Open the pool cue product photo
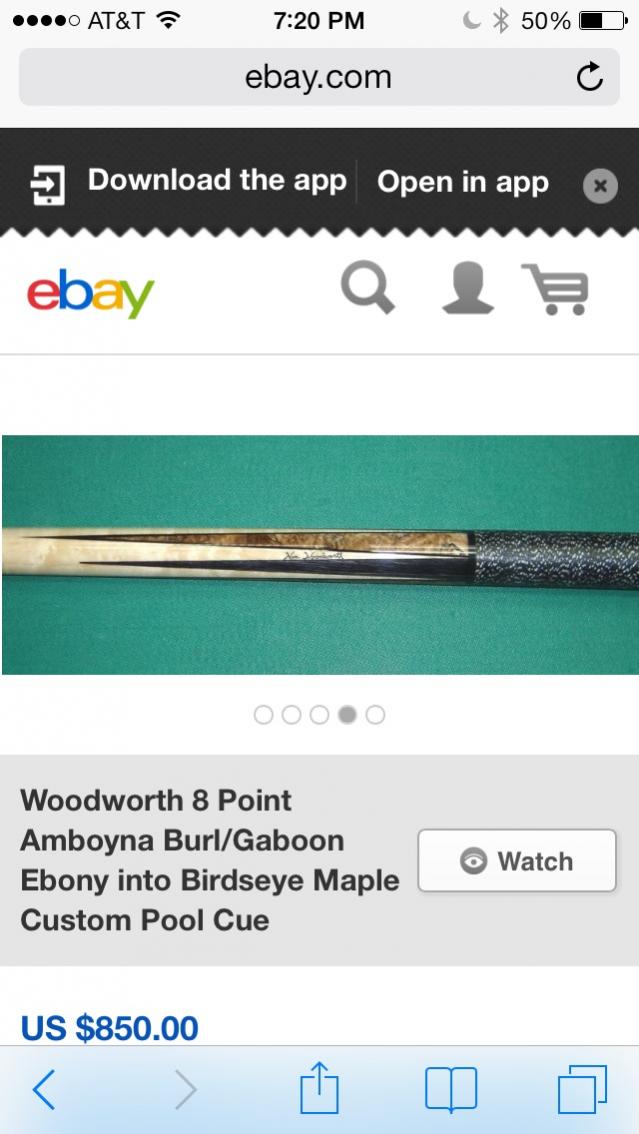The height and width of the screenshot is (1134, 639). pyautogui.click(x=319, y=555)
